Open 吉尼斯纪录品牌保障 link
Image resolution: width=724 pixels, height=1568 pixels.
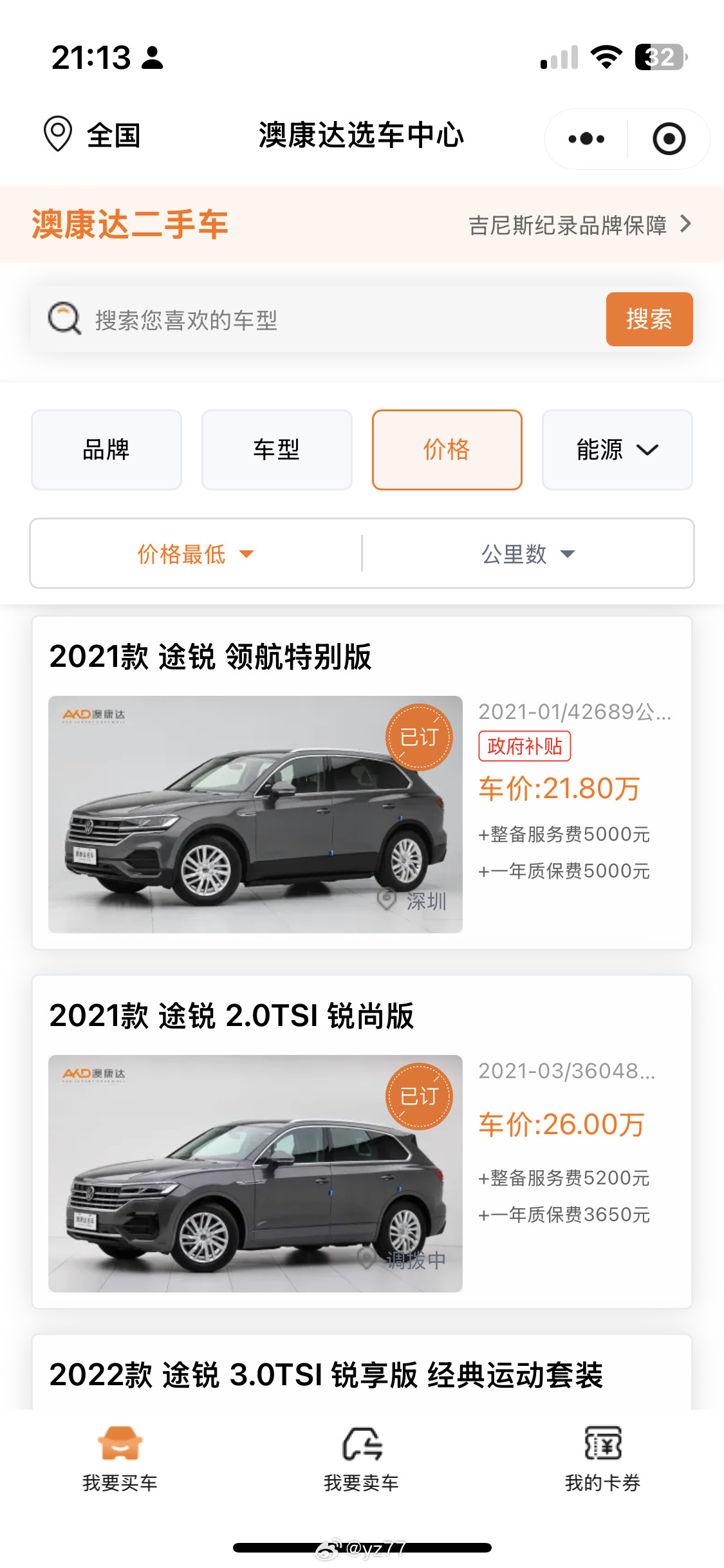point(571,225)
